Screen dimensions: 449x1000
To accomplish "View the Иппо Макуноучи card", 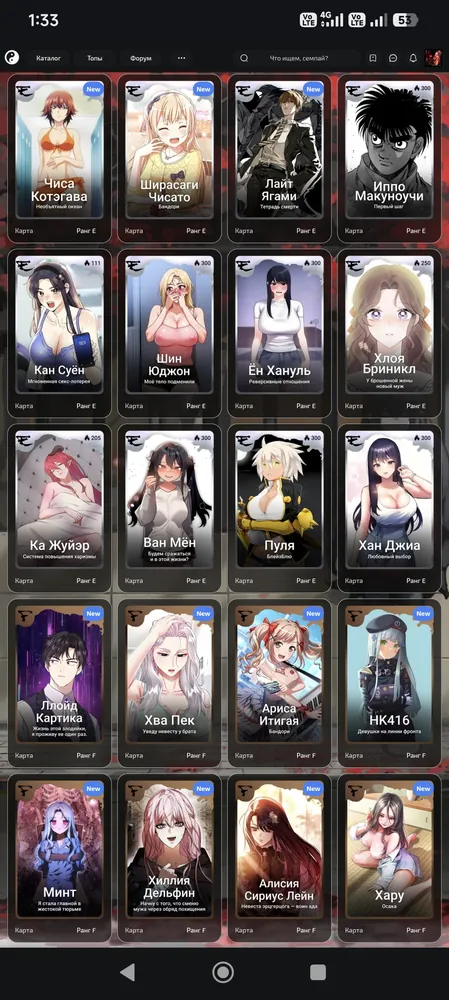I will click(389, 158).
